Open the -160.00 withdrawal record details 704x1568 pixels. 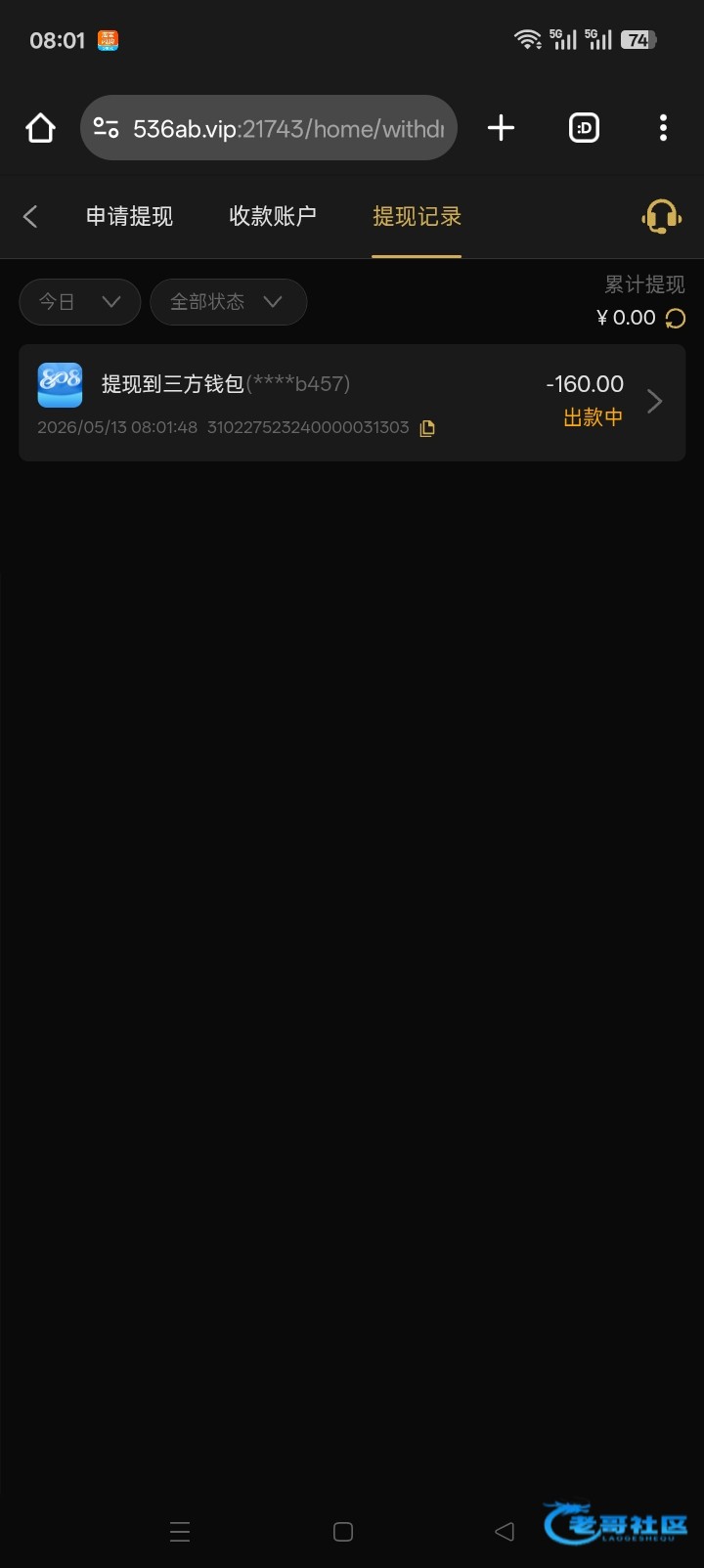(352, 402)
